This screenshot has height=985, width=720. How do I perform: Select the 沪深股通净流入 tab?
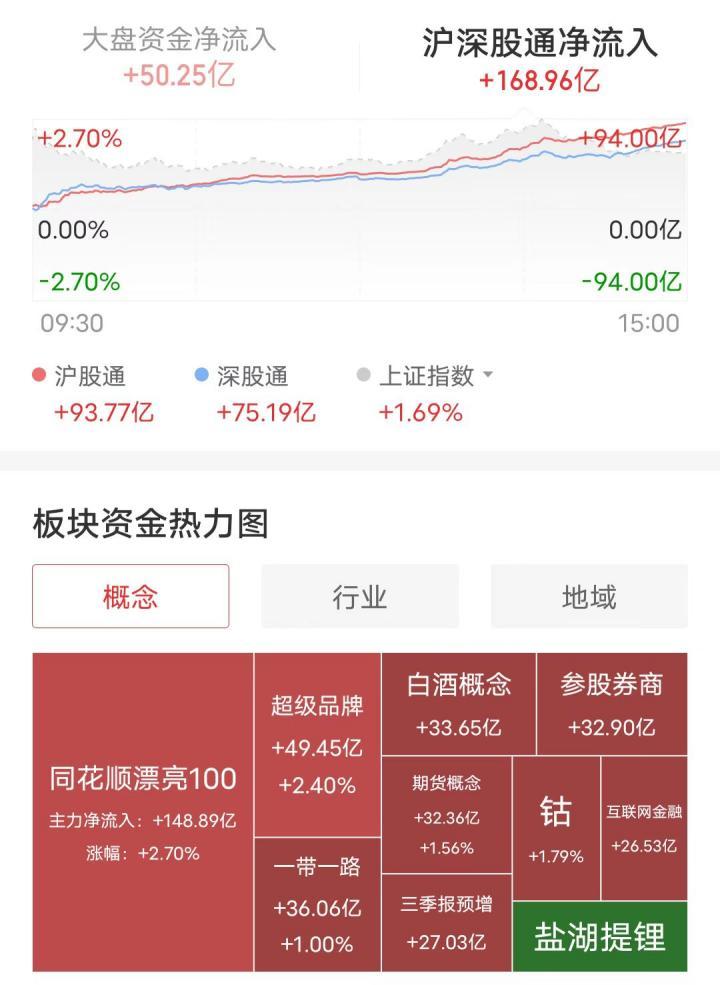click(539, 59)
